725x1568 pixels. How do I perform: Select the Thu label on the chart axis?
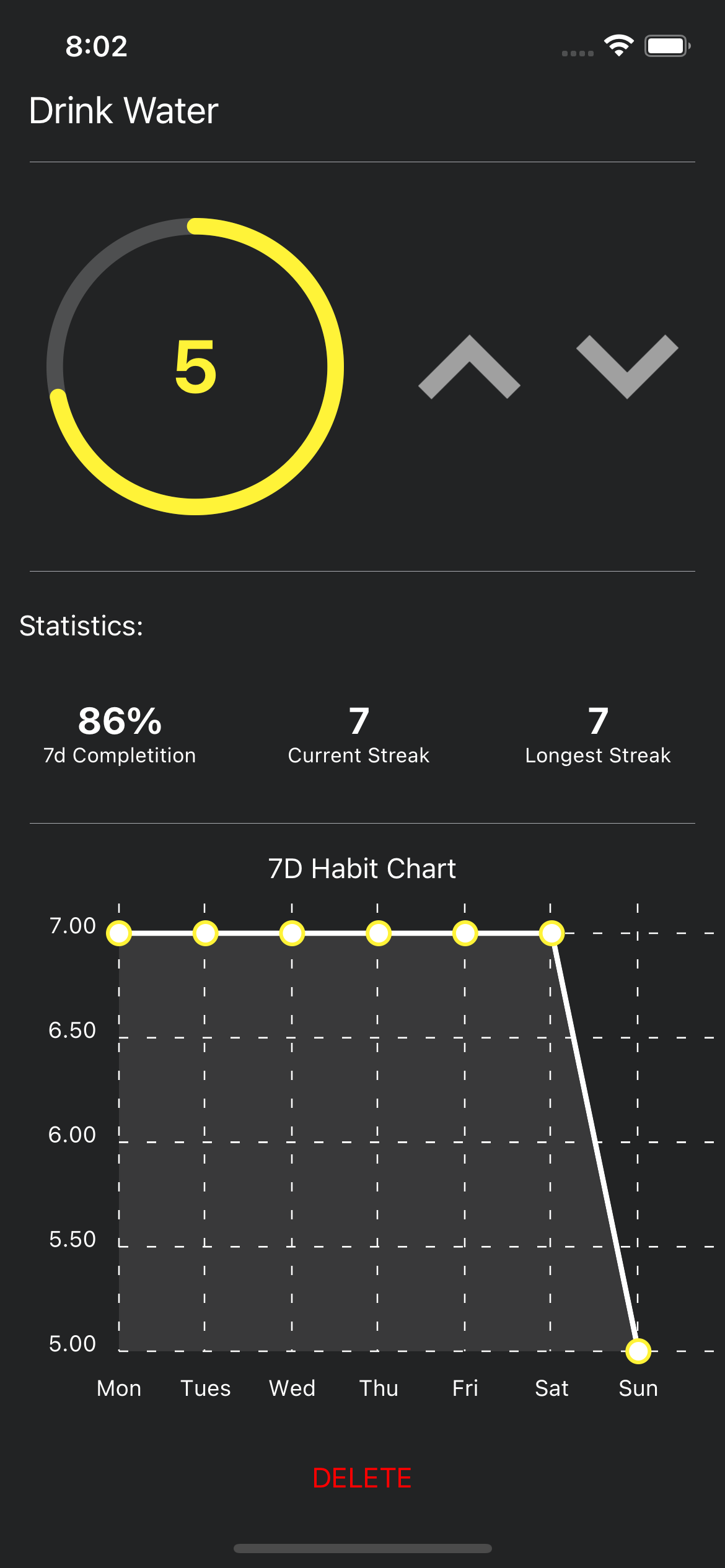379,1388
